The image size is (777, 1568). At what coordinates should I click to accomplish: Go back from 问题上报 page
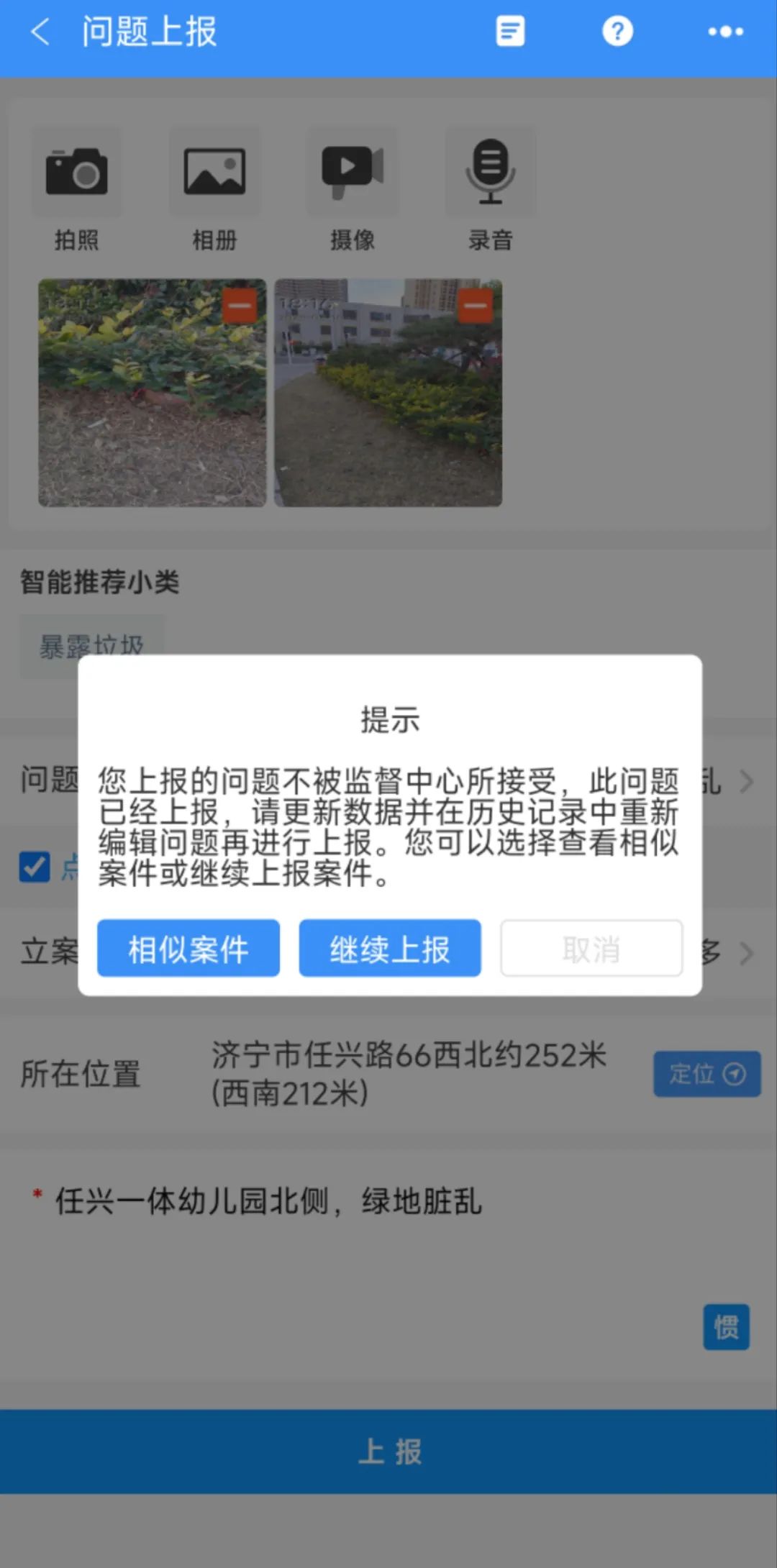pyautogui.click(x=41, y=32)
